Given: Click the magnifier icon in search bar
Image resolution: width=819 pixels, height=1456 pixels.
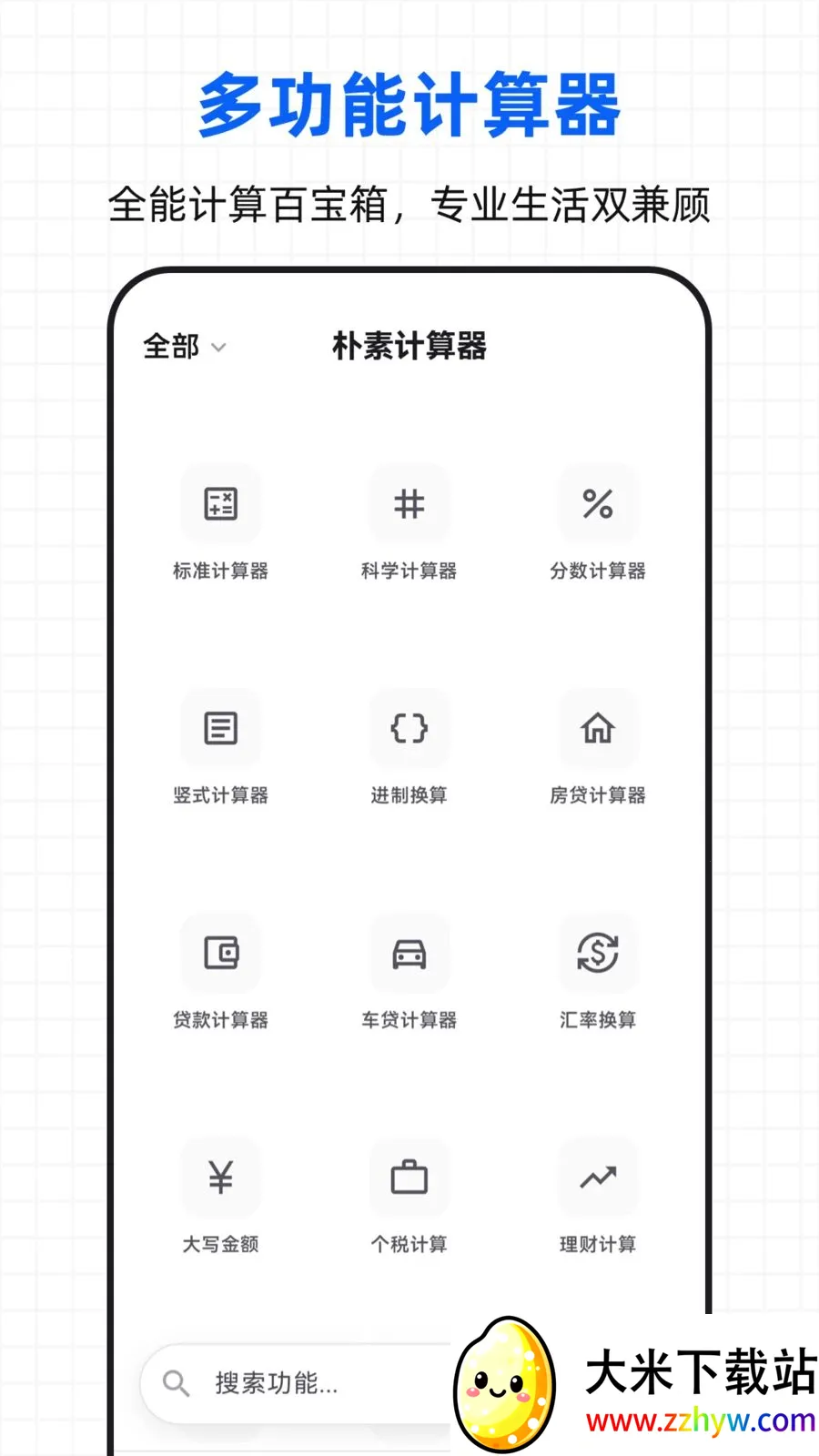Looking at the screenshot, I should 176,1382.
